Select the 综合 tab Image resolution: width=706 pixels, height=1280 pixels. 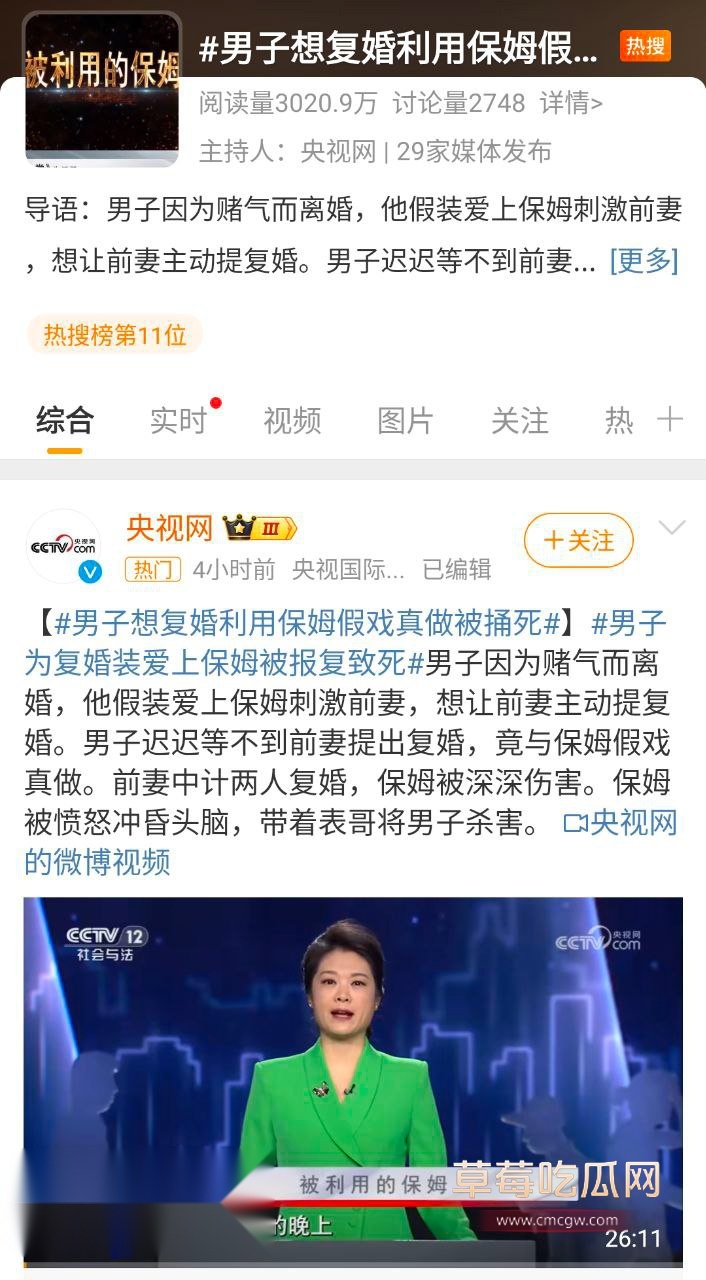(65, 421)
